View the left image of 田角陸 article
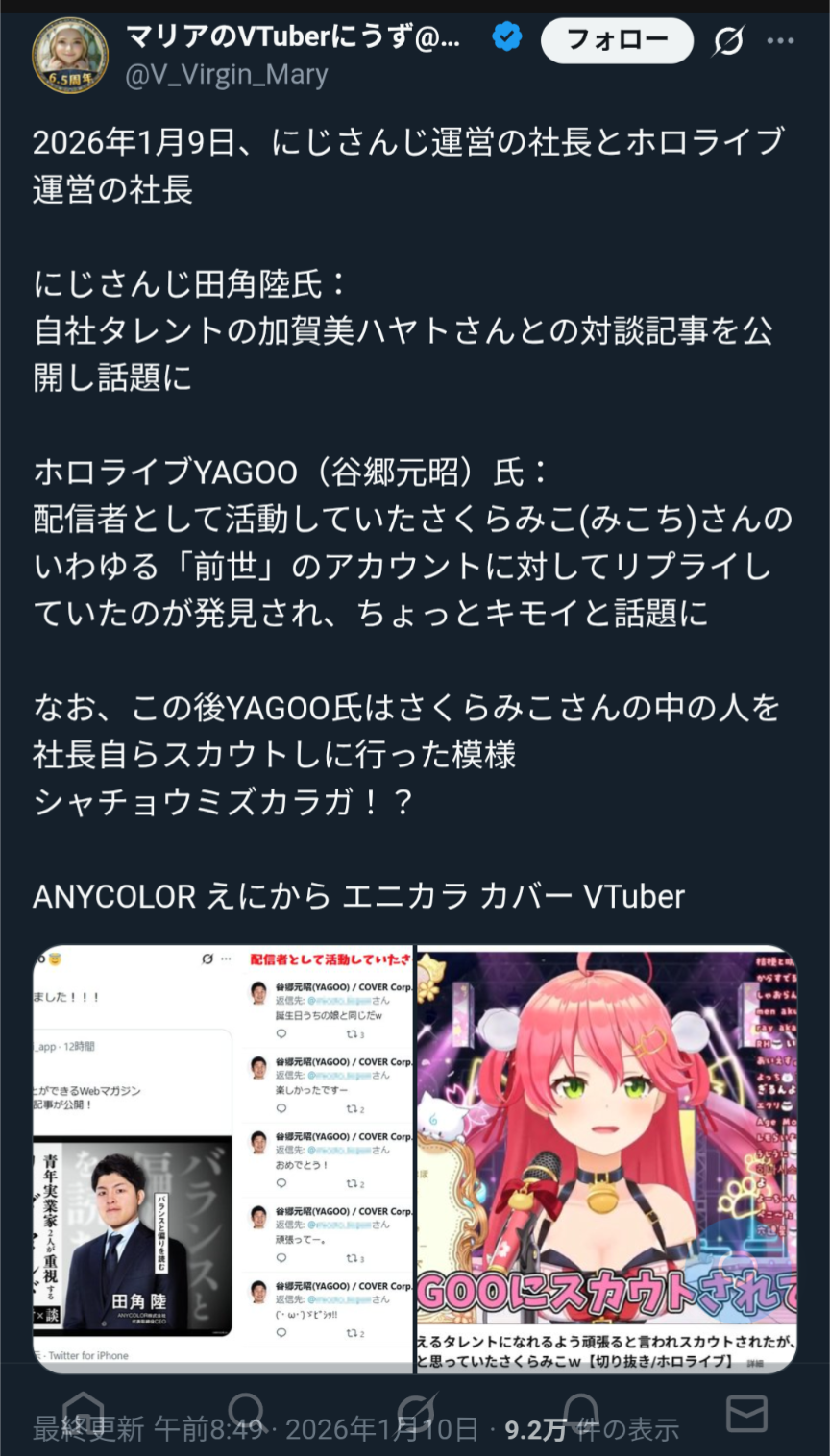830x1456 pixels. coord(223,1157)
